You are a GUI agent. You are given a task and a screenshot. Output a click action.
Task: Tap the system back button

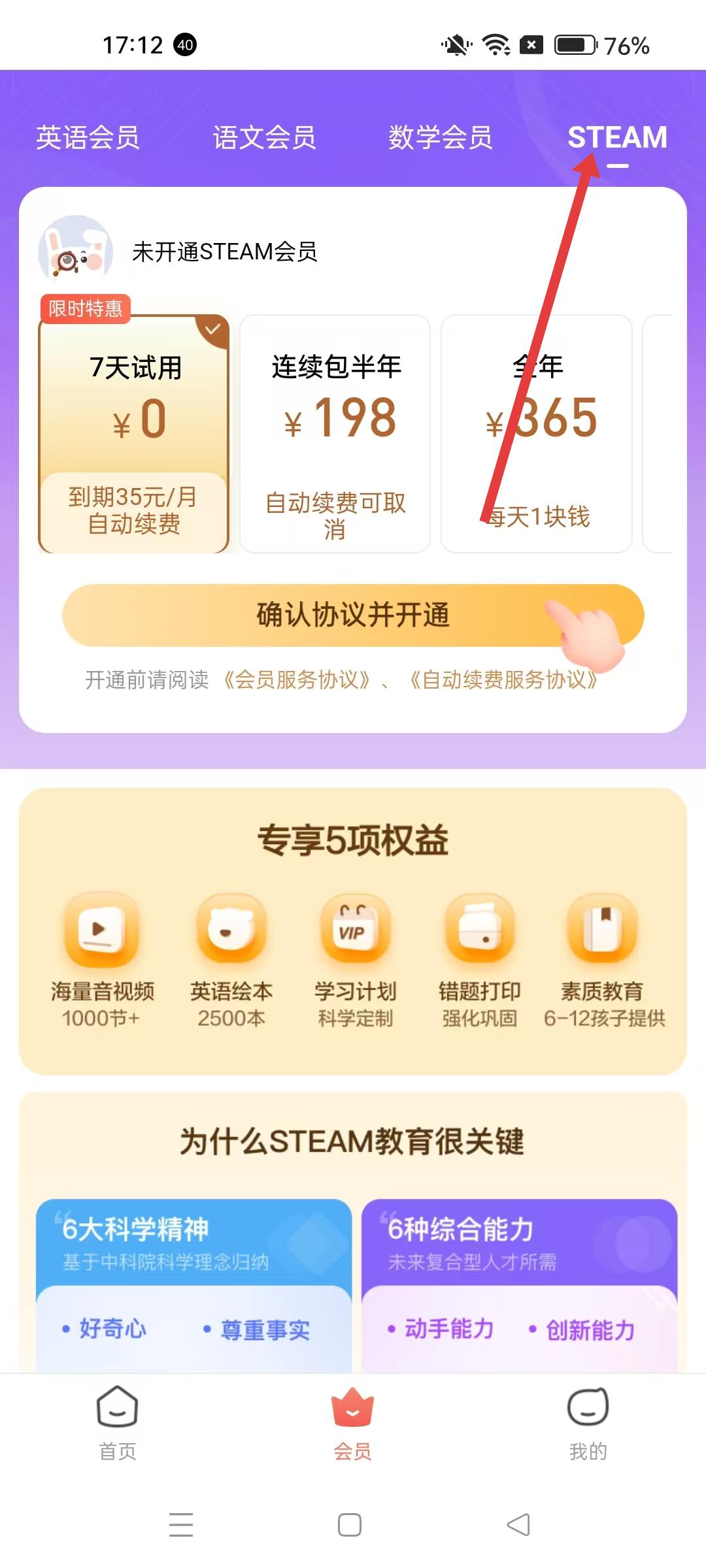[518, 1525]
